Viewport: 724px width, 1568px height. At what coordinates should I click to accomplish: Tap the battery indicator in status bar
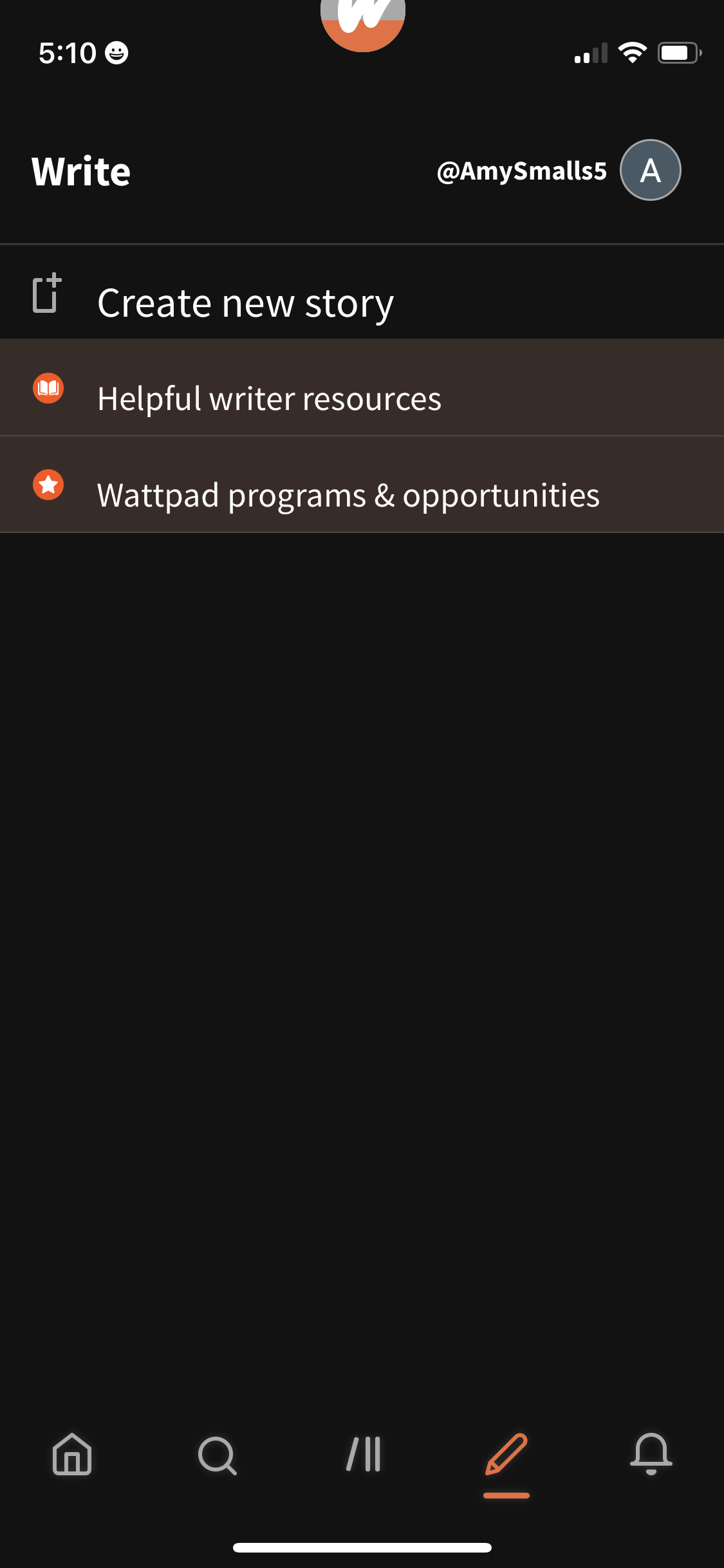coord(678,53)
